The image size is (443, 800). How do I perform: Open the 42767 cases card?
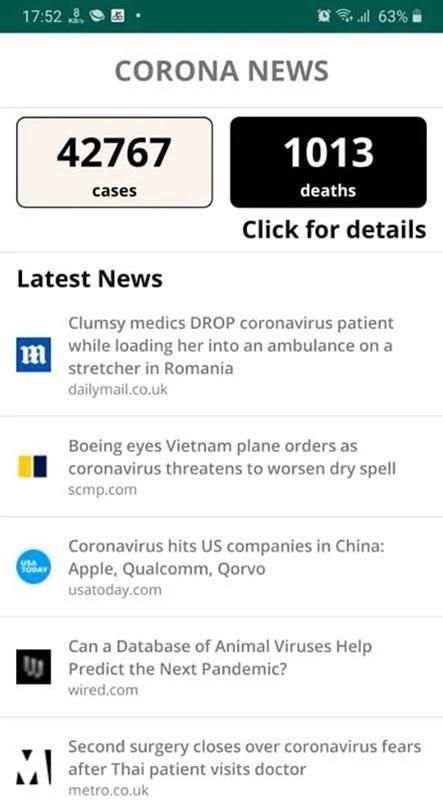[x=114, y=162]
